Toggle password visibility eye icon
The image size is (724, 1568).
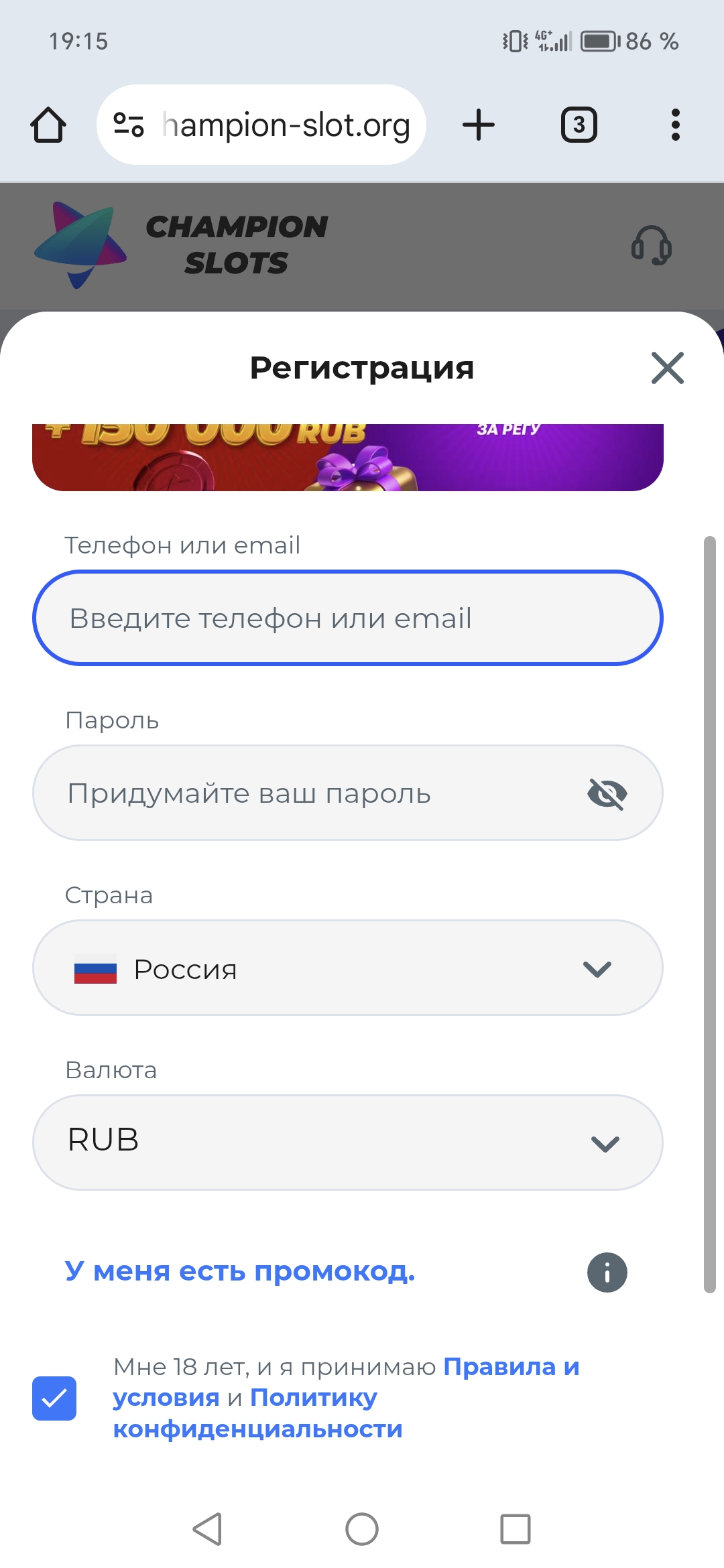[607, 794]
